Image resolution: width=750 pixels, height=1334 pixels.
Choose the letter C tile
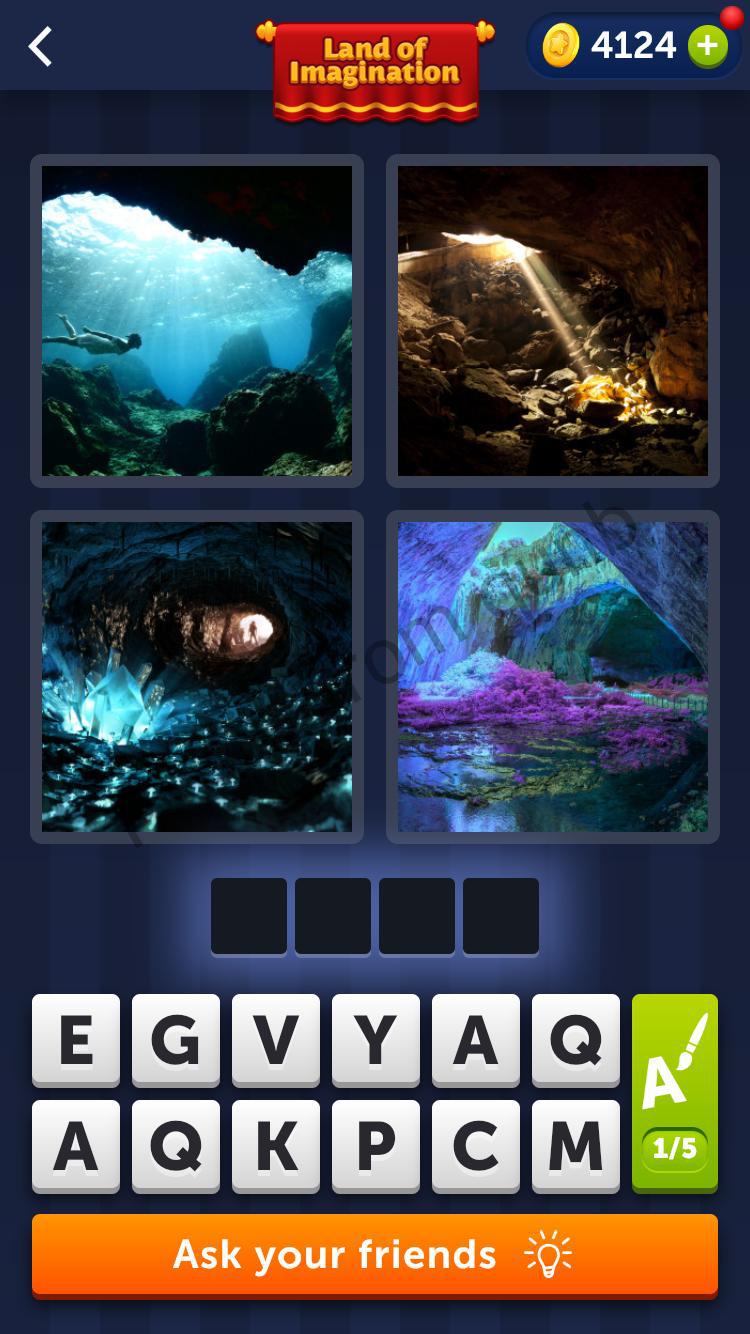tap(476, 1146)
